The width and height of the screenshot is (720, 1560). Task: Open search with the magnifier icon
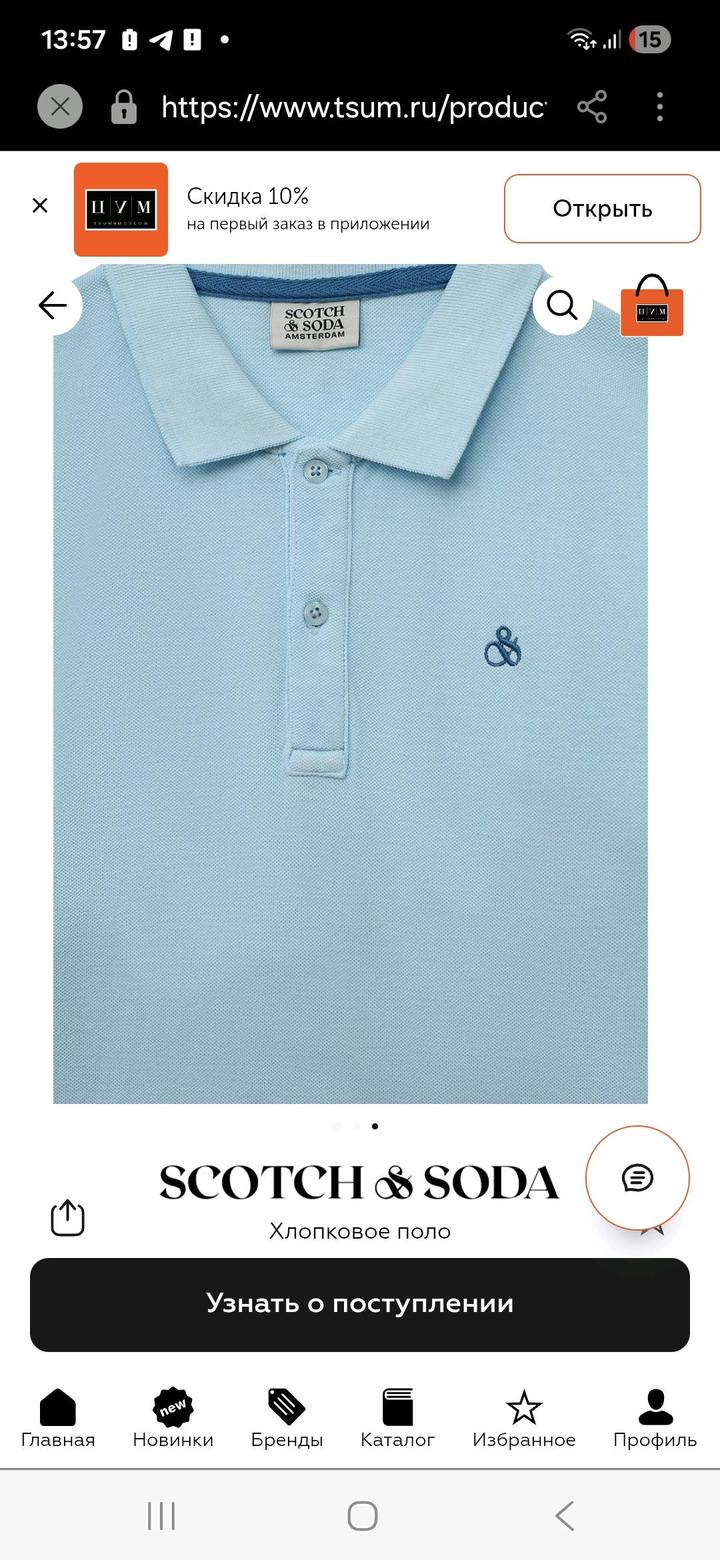tap(563, 305)
